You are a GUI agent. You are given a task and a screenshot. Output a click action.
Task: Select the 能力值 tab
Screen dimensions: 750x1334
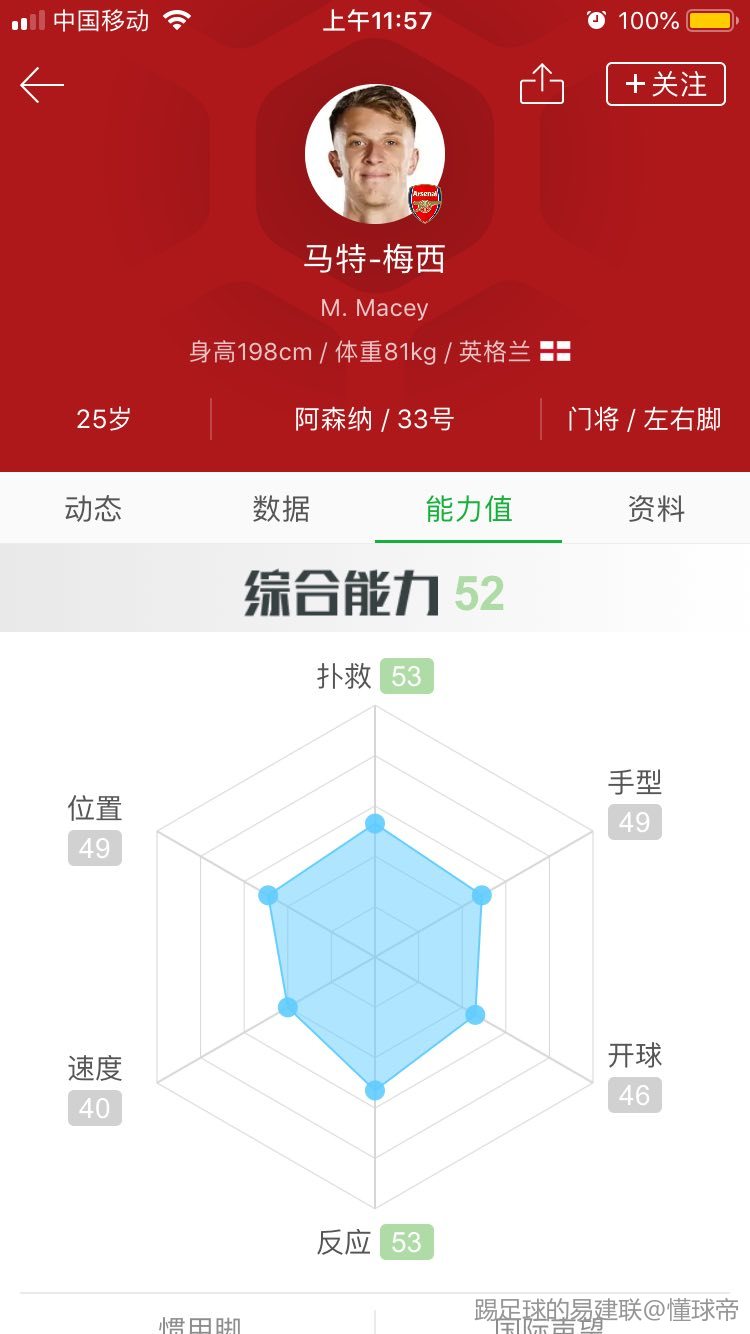(x=468, y=509)
